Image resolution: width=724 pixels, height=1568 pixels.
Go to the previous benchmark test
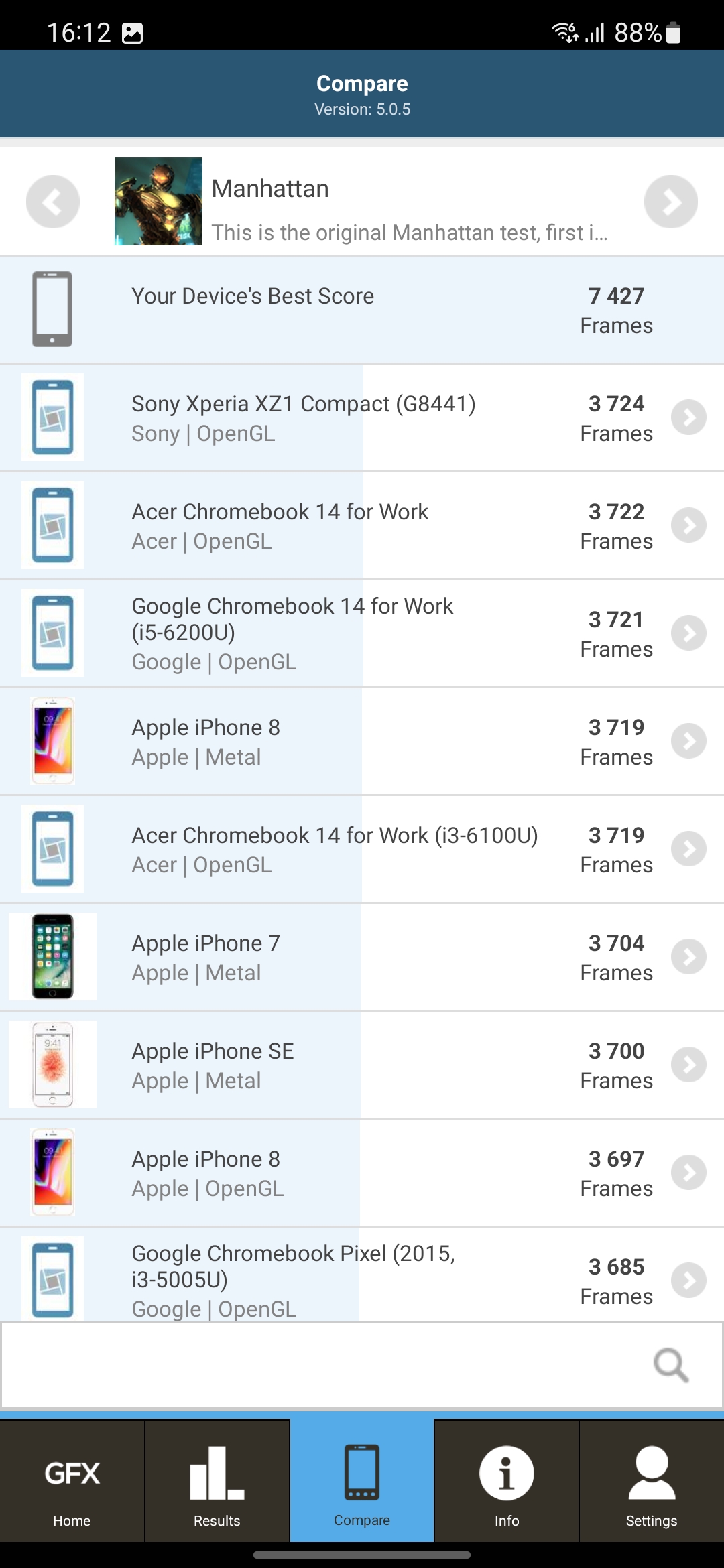52,202
